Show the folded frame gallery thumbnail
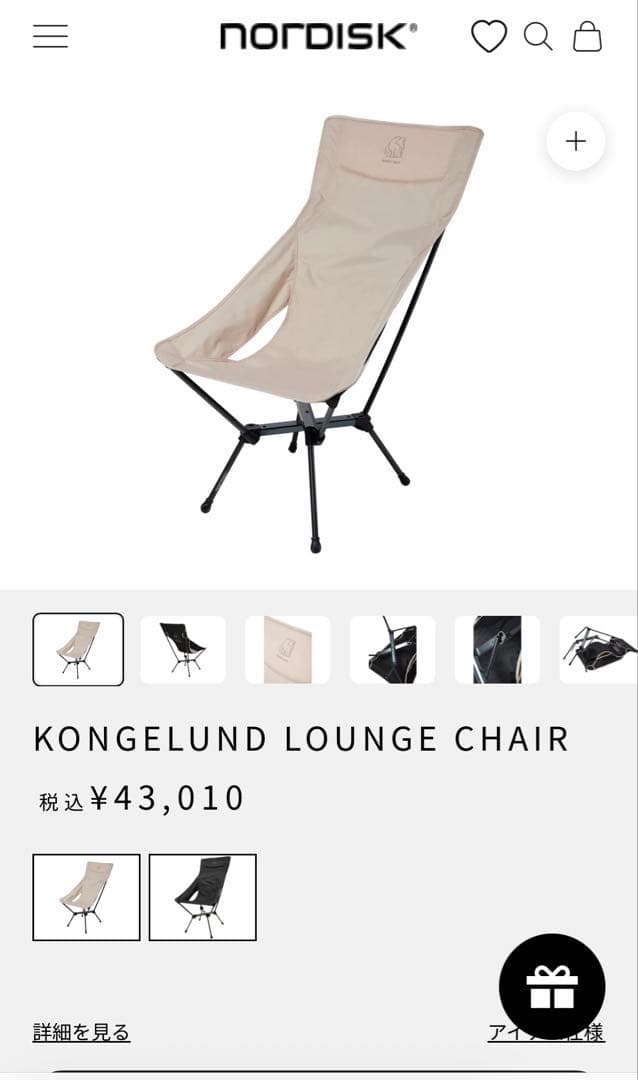The height and width of the screenshot is (1080, 638). tap(598, 650)
